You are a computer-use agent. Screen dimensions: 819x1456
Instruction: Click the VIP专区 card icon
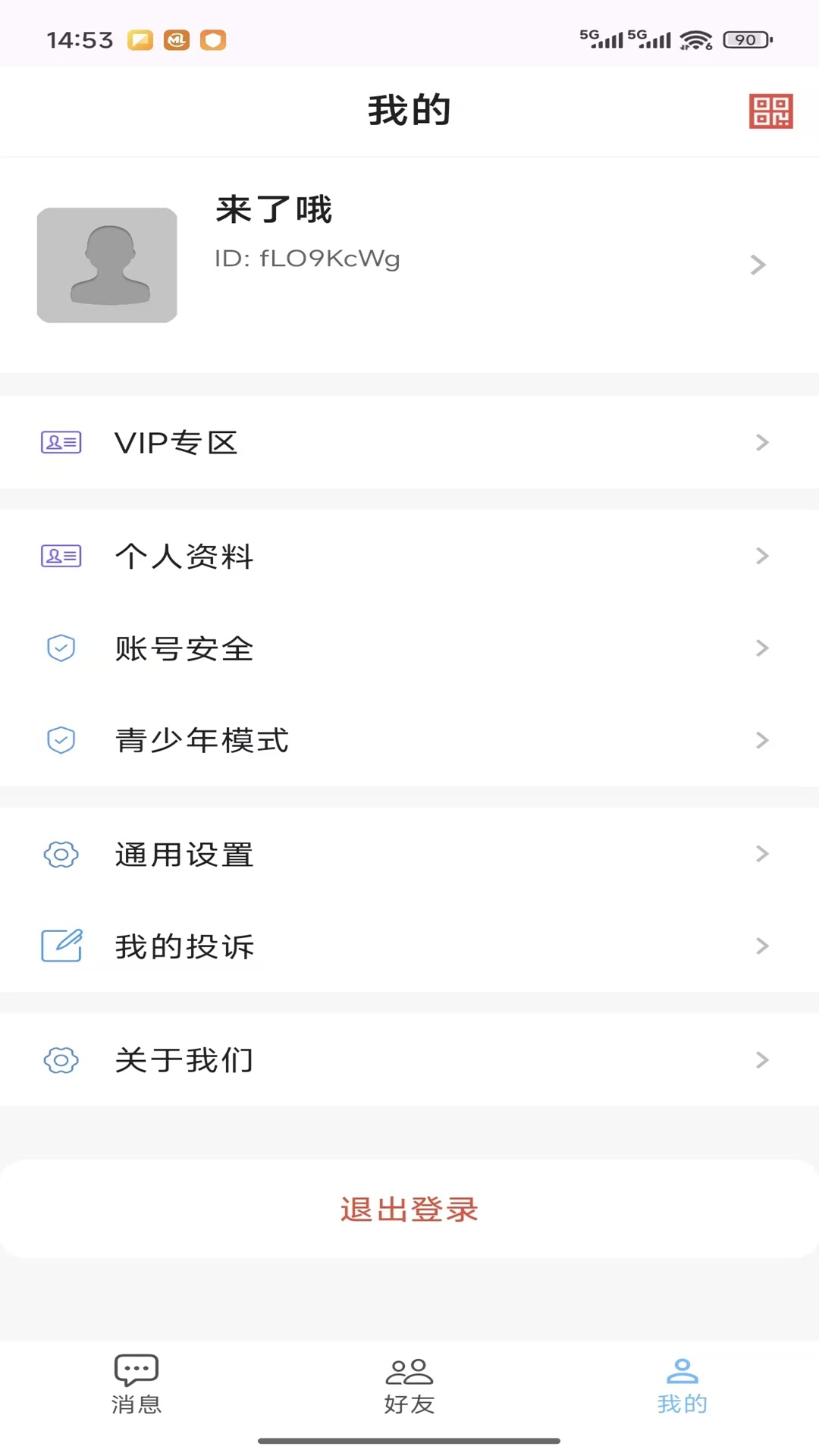pyautogui.click(x=61, y=442)
